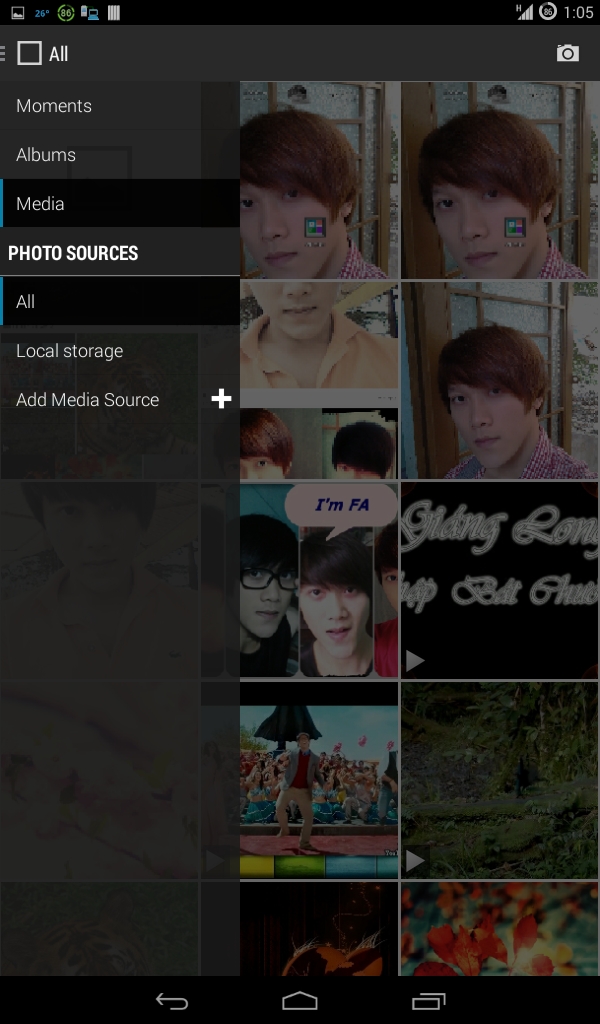Open the Moments view
Viewport: 600px width, 1024px height.
tap(54, 106)
